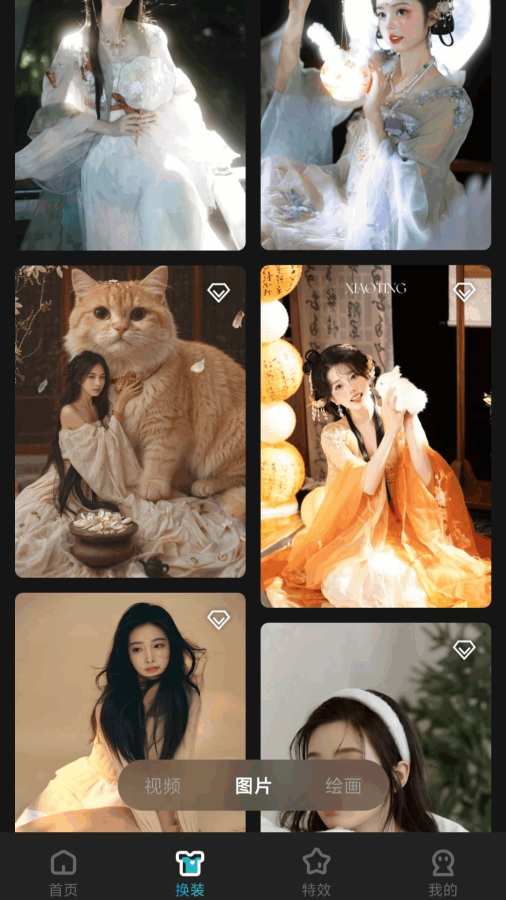The height and width of the screenshot is (900, 506).
Task: Switch to the 绘画 segment
Action: (343, 785)
